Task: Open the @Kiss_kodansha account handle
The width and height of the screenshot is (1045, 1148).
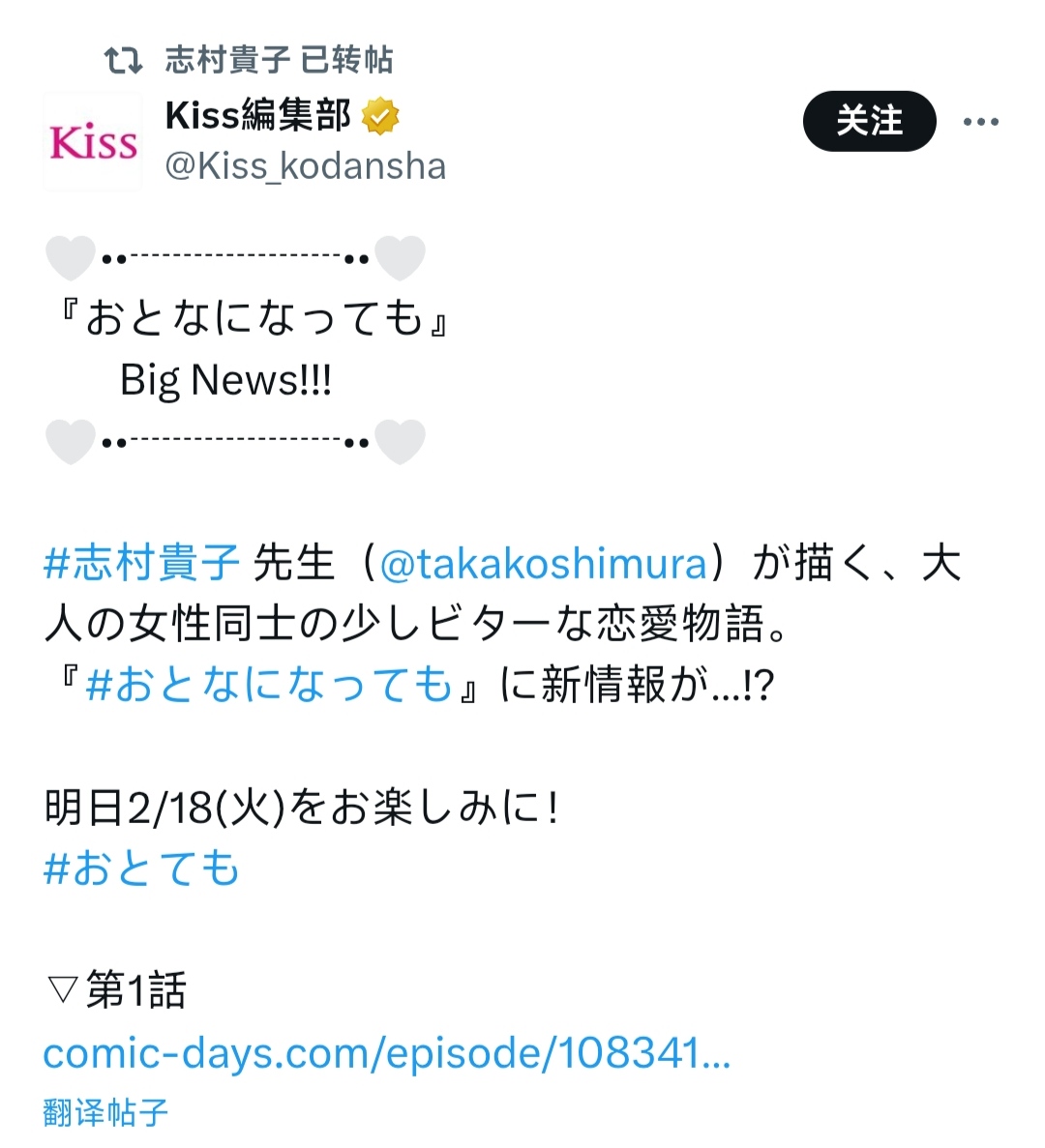Action: [306, 166]
